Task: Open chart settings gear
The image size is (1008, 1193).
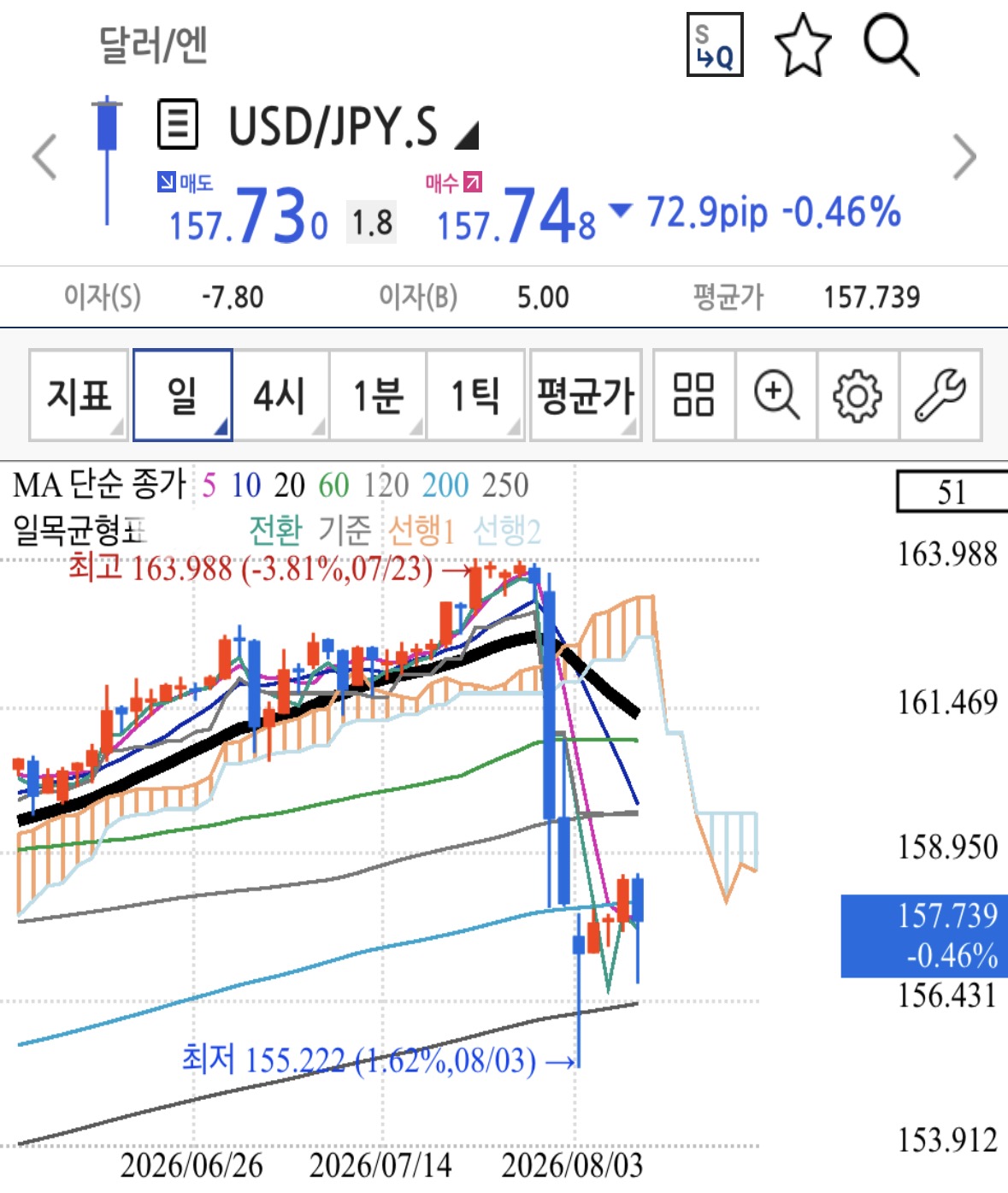Action: tap(858, 395)
